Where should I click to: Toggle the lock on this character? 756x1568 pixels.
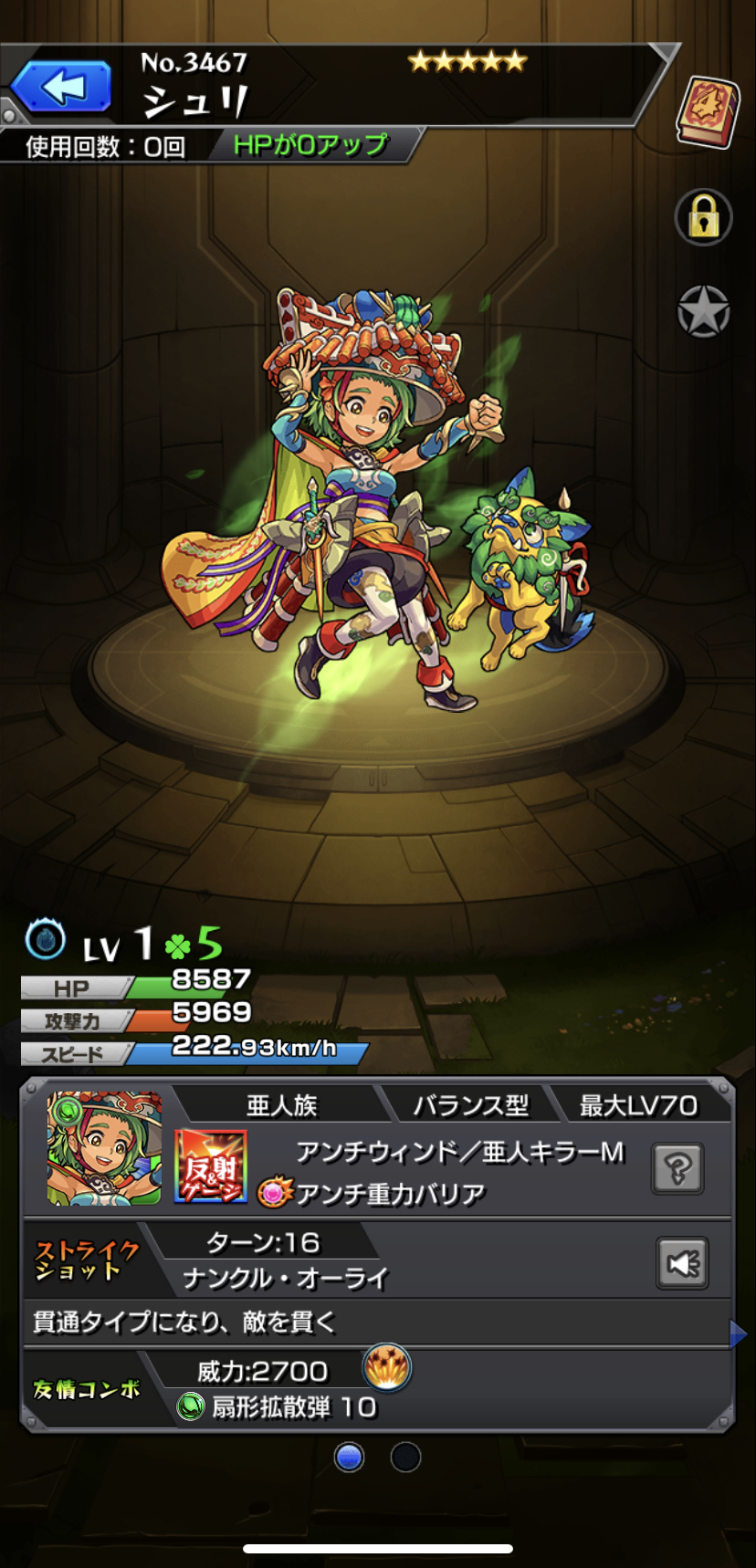coord(703,217)
